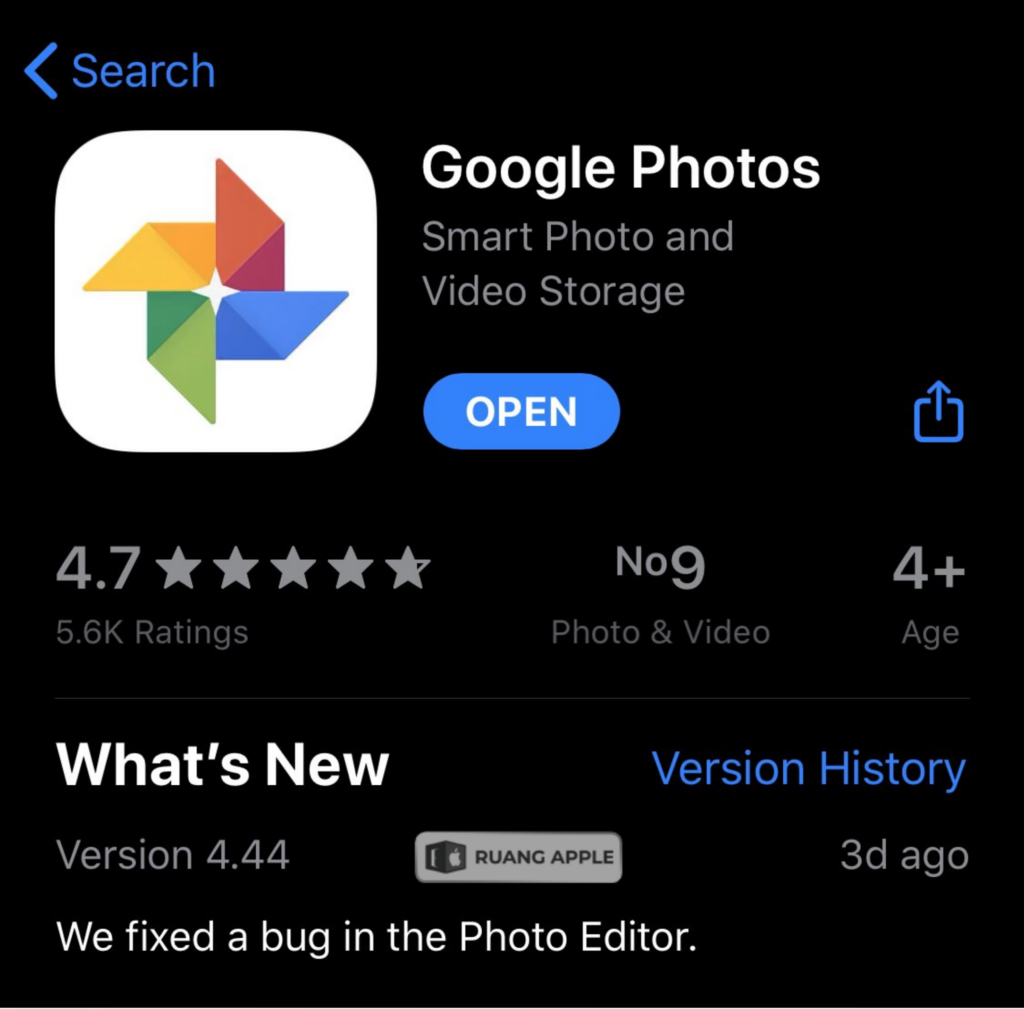Share the Google Photos app page
Image resolution: width=1024 pixels, height=1009 pixels.
939,410
